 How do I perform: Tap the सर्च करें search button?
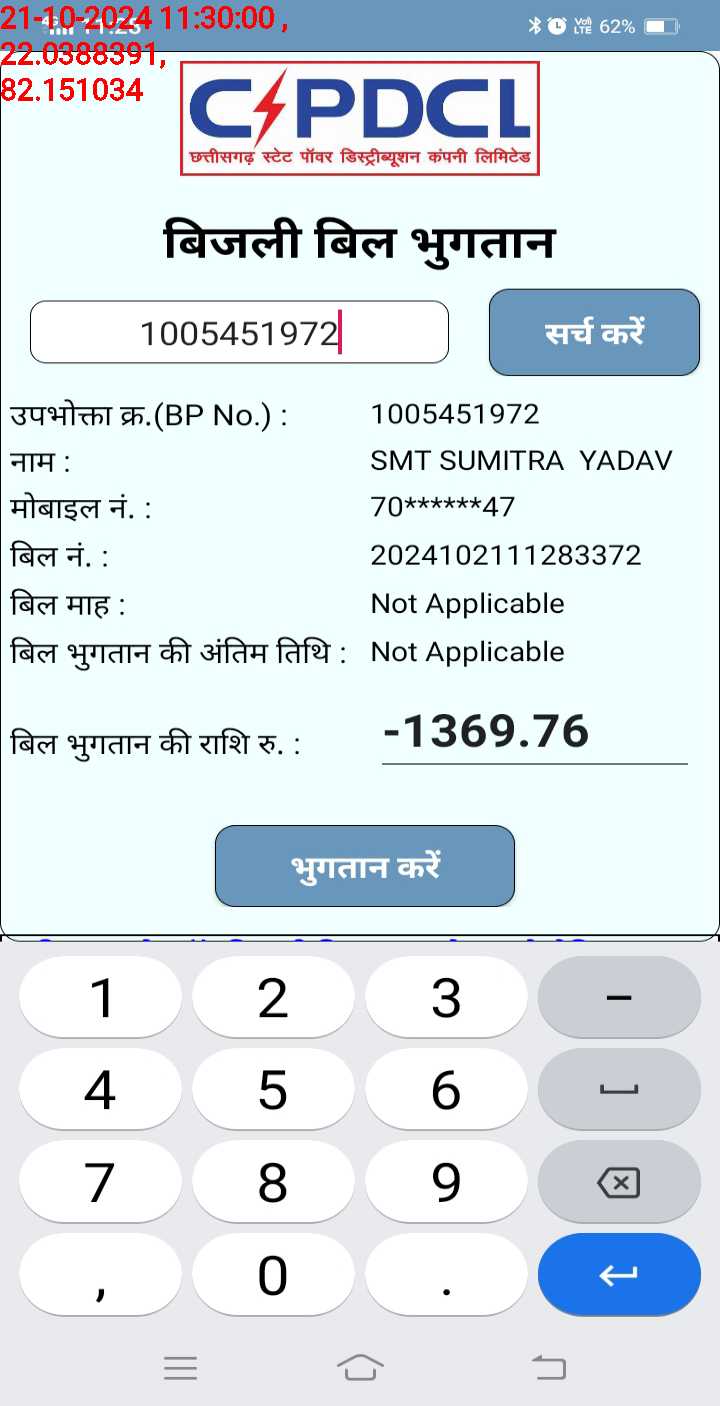[594, 332]
